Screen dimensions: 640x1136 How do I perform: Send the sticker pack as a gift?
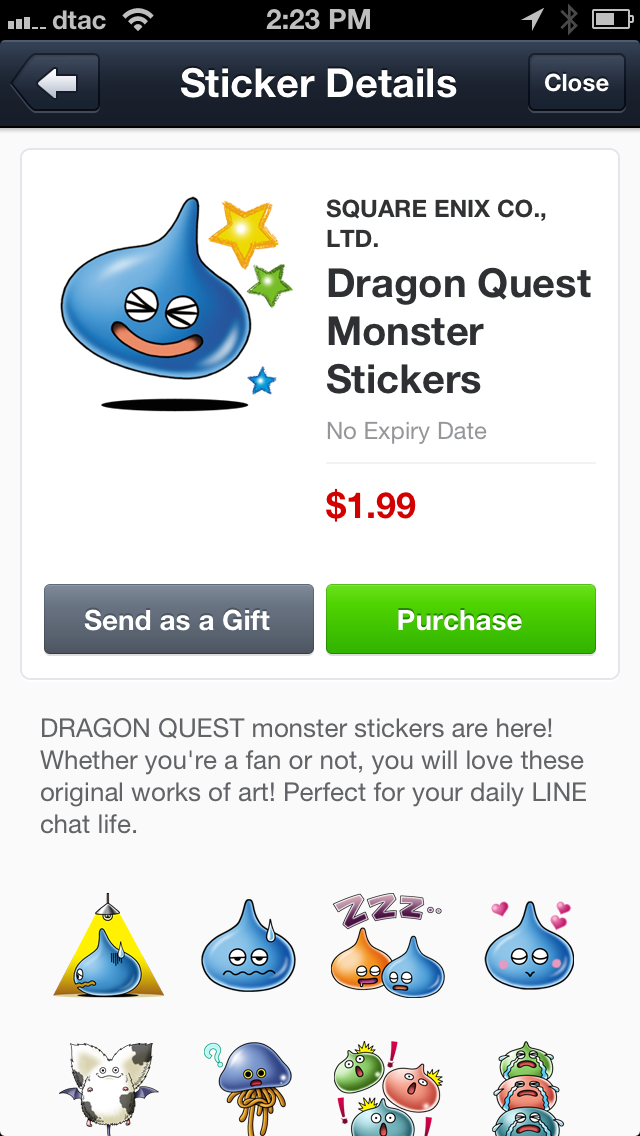178,620
